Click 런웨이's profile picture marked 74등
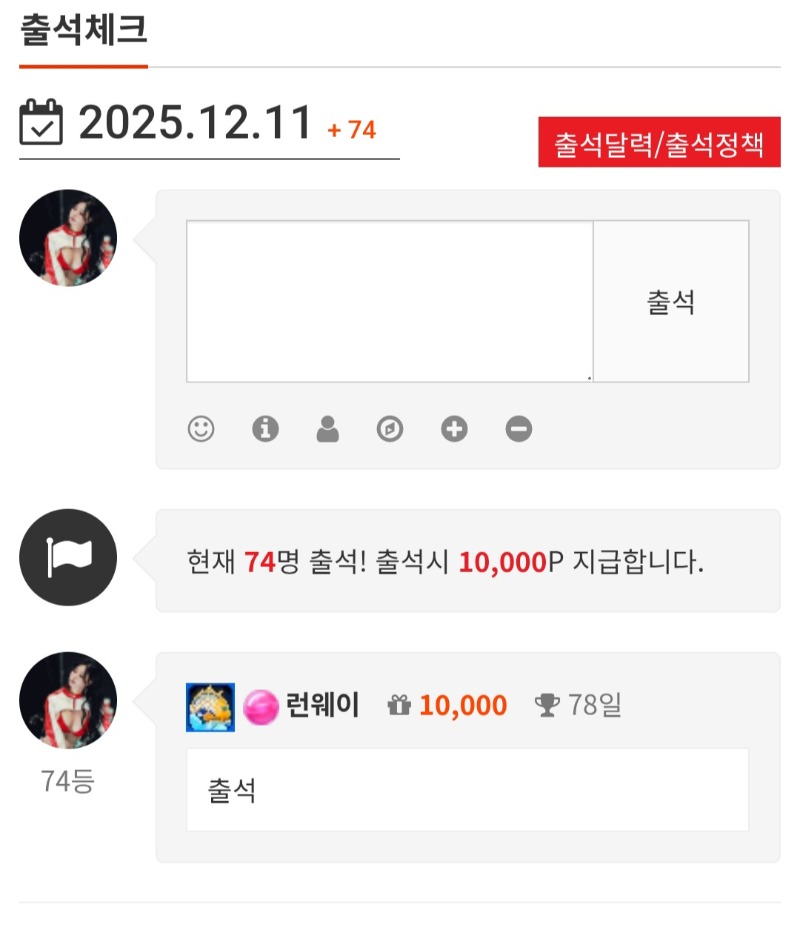 (67, 700)
